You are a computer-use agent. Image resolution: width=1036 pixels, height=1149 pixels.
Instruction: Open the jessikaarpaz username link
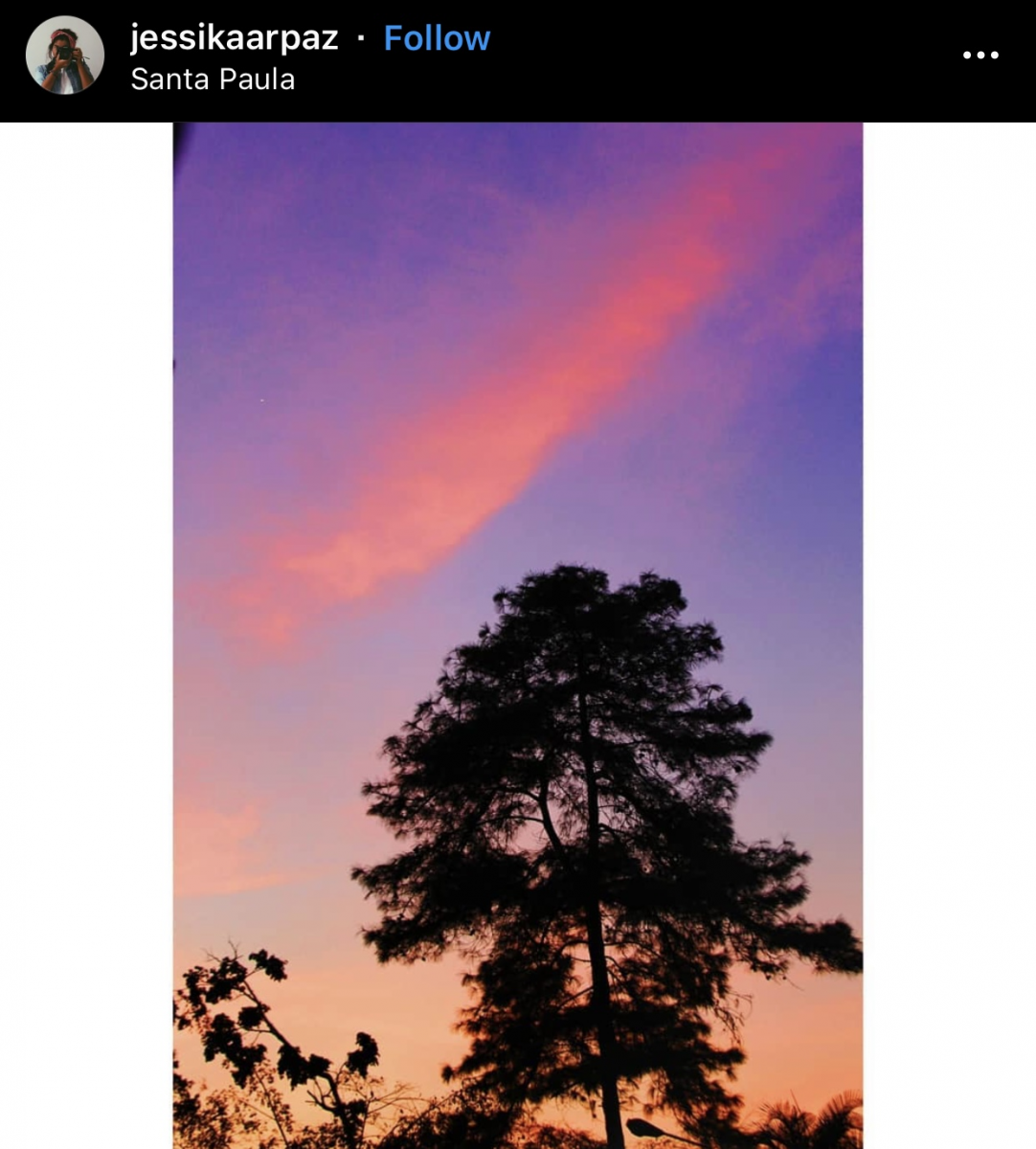tap(235, 38)
